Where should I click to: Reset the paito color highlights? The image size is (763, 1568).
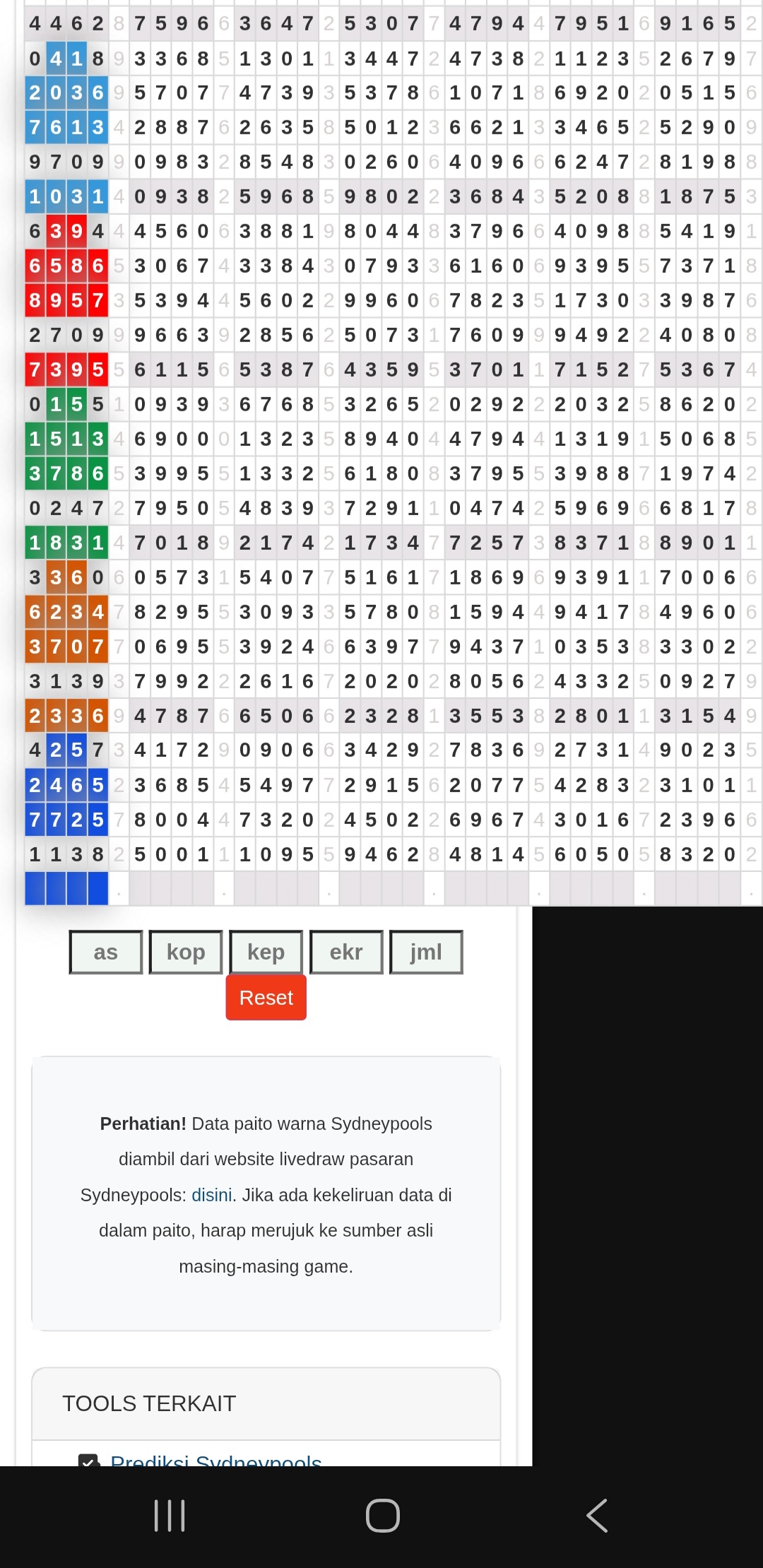[x=266, y=997]
